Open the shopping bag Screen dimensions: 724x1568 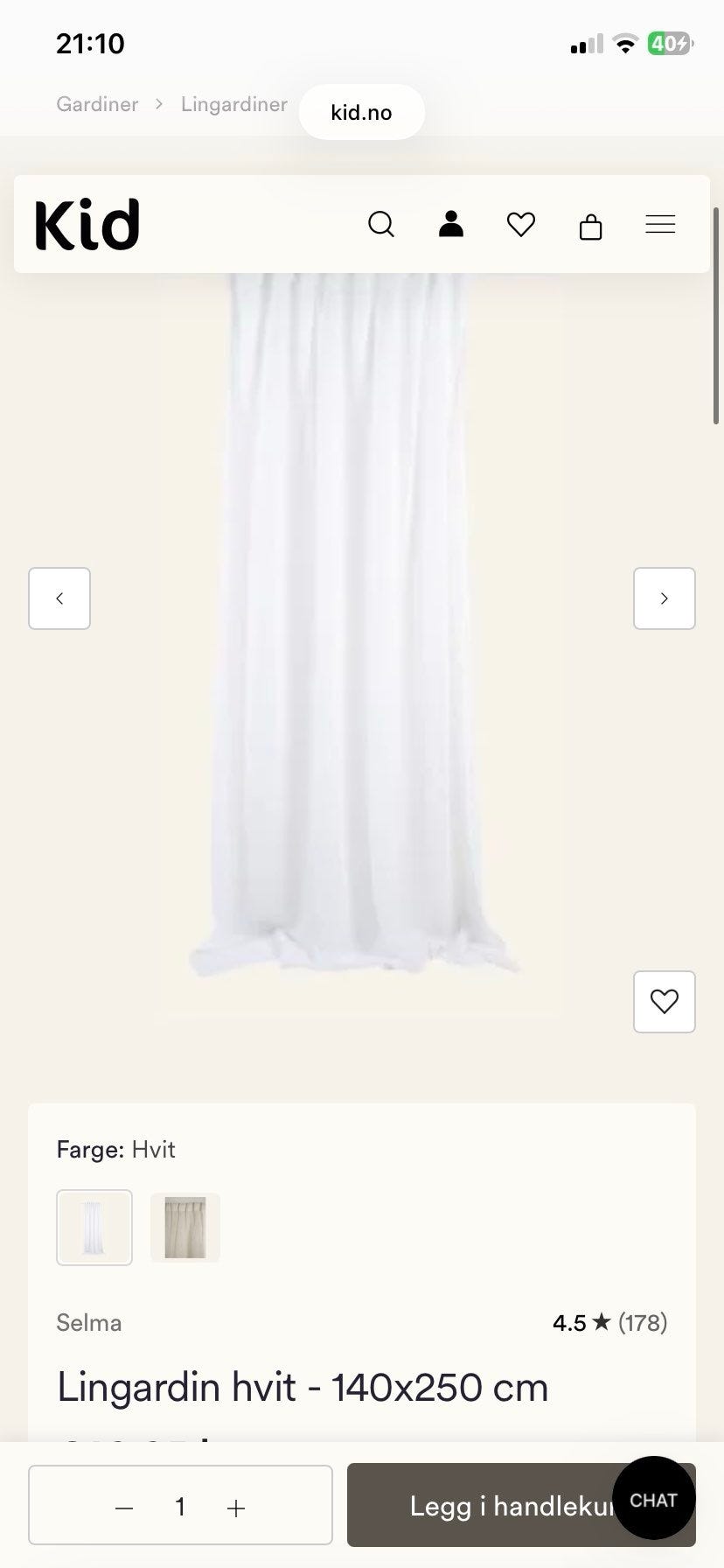click(591, 226)
